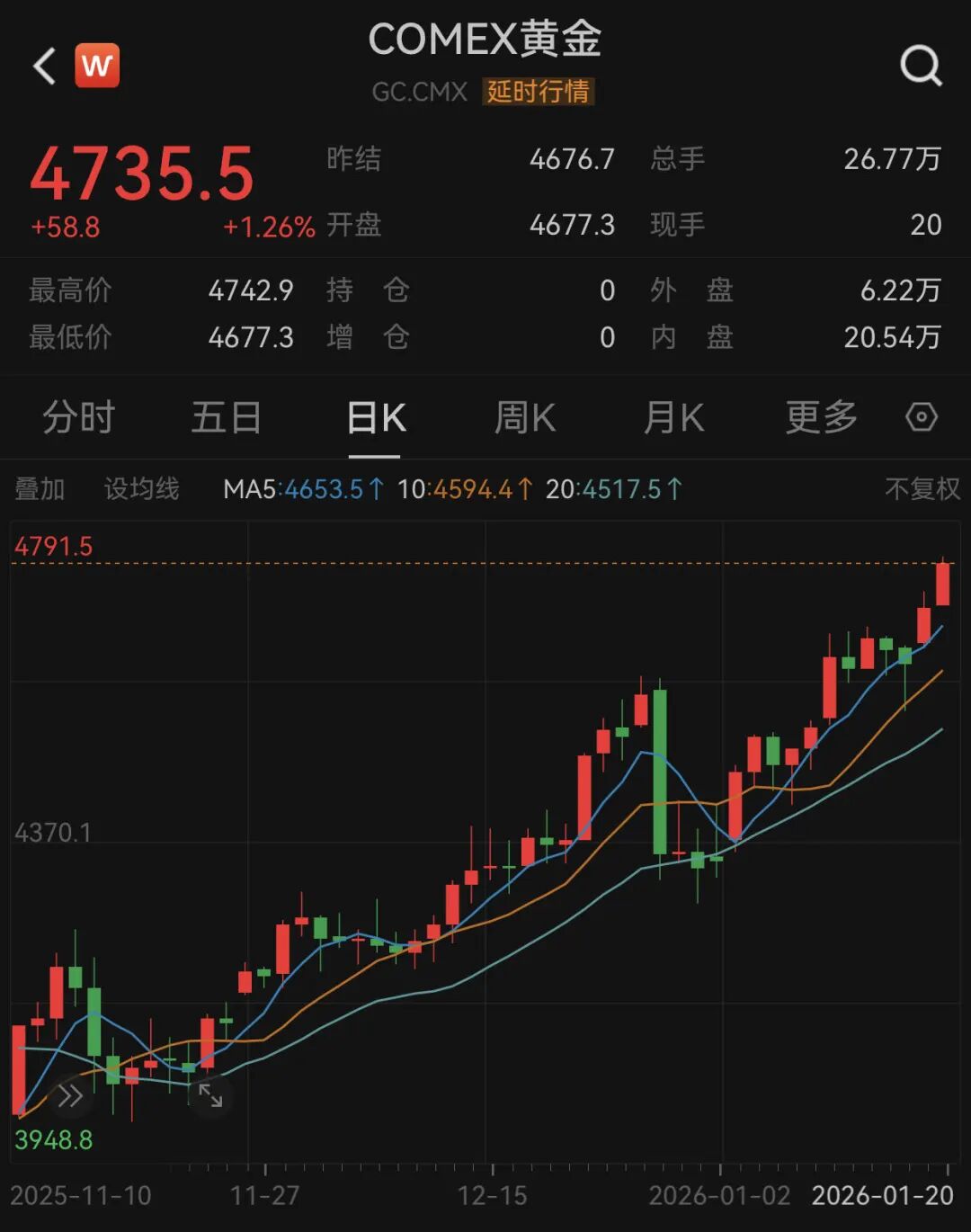Switch to the 周K tab

525,418
